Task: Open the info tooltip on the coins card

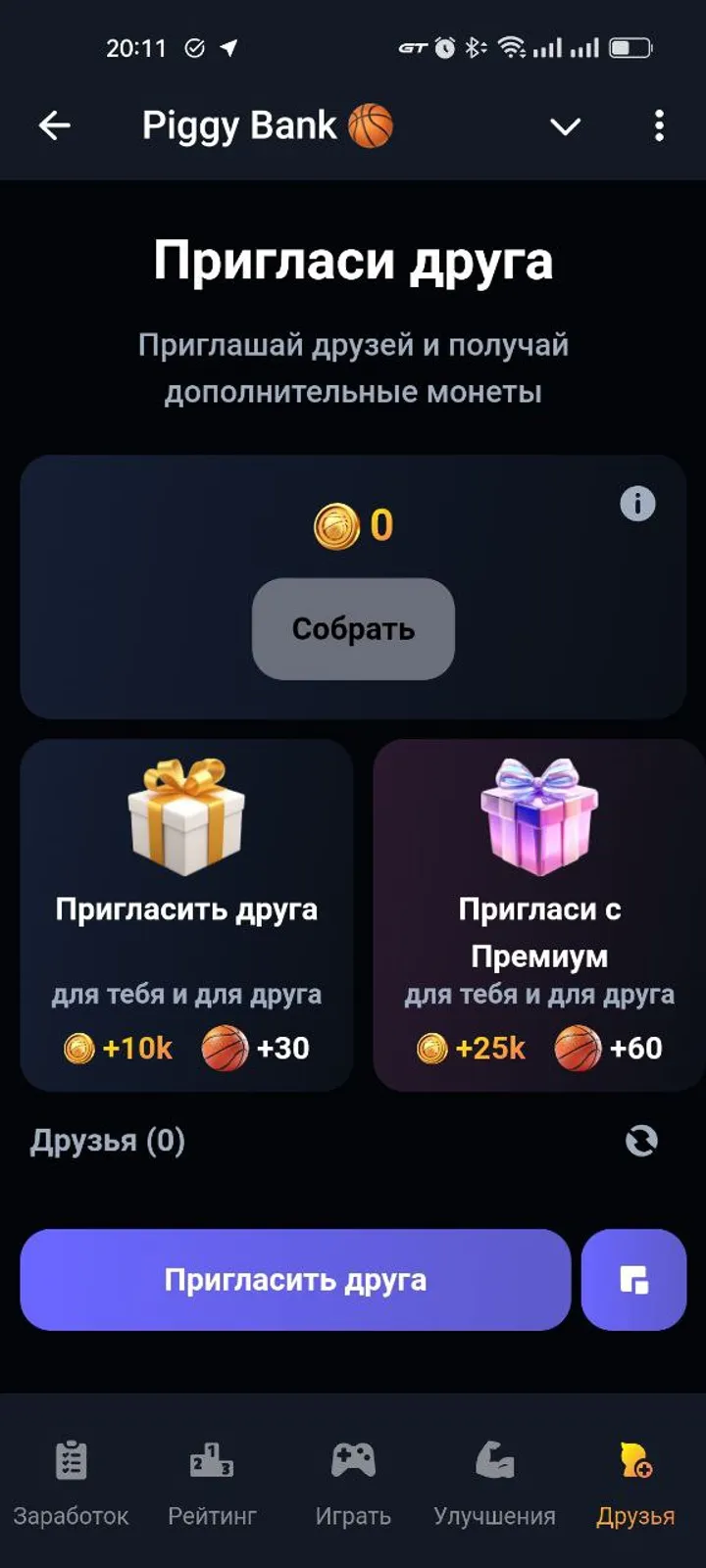Action: [638, 503]
